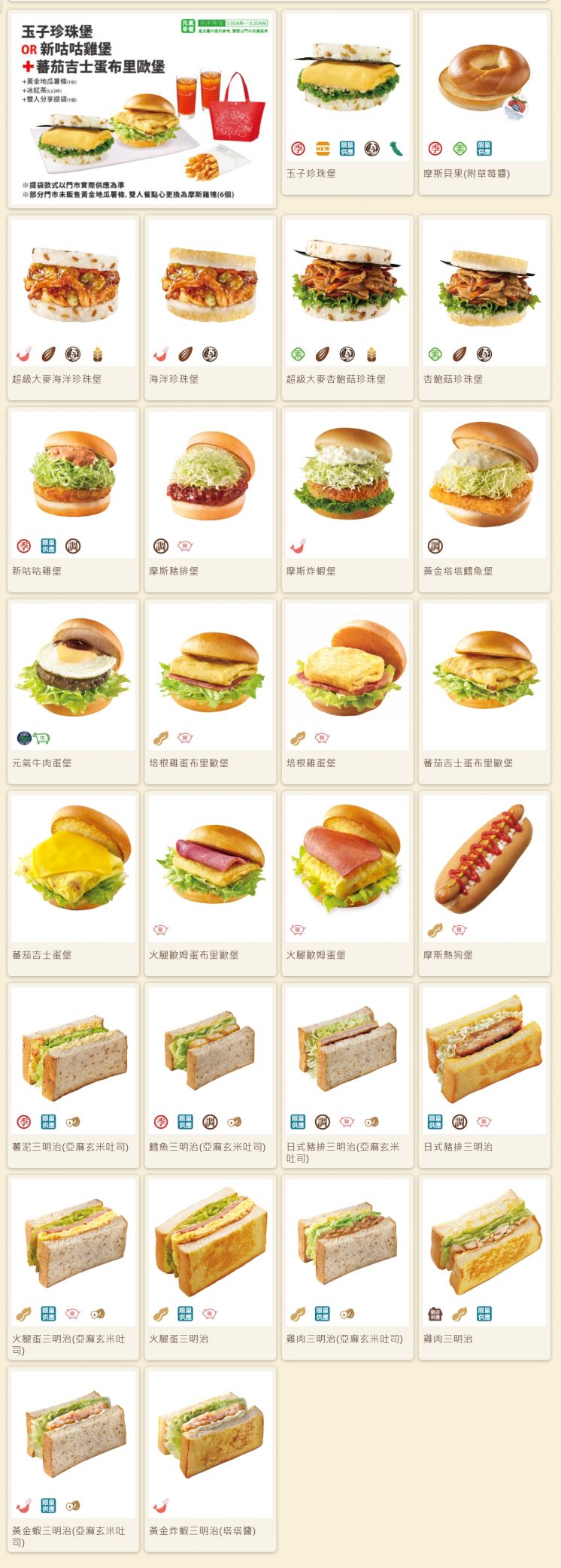The width and height of the screenshot is (561, 1568).
Task: Open the 火腿蛋三明治 toast card
Action: click(211, 1245)
